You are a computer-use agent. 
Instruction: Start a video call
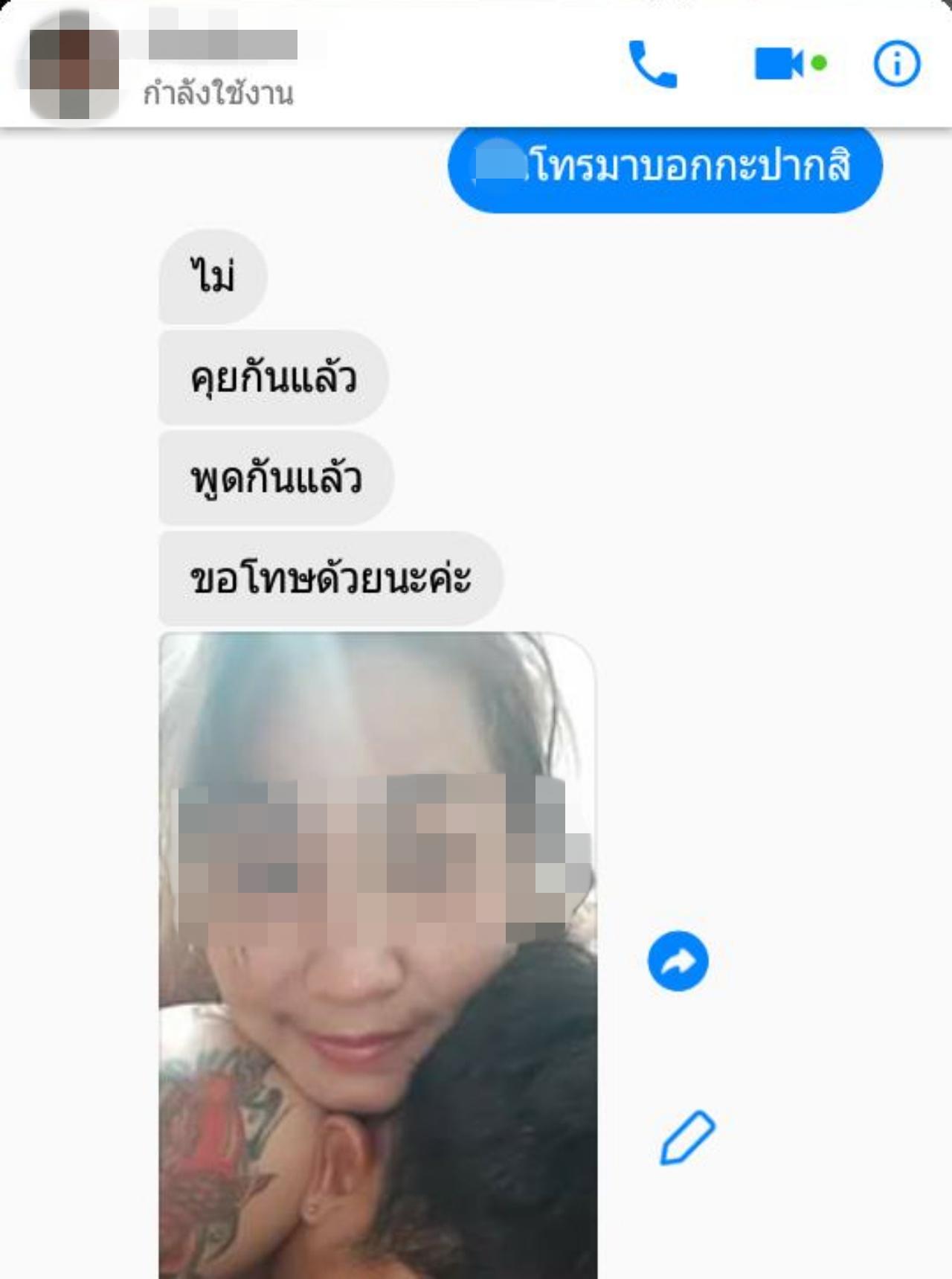click(x=779, y=64)
